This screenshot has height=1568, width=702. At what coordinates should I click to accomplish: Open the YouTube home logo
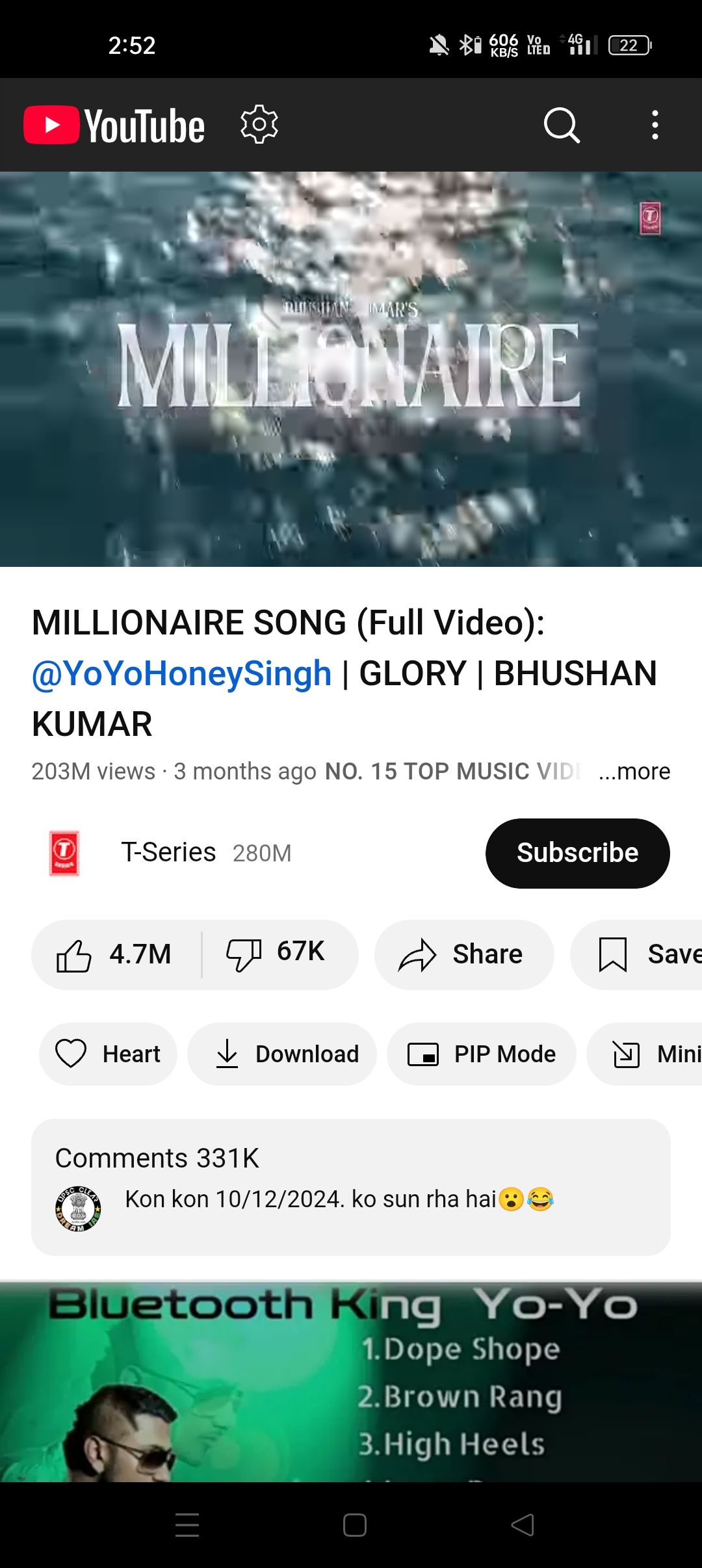coord(114,124)
